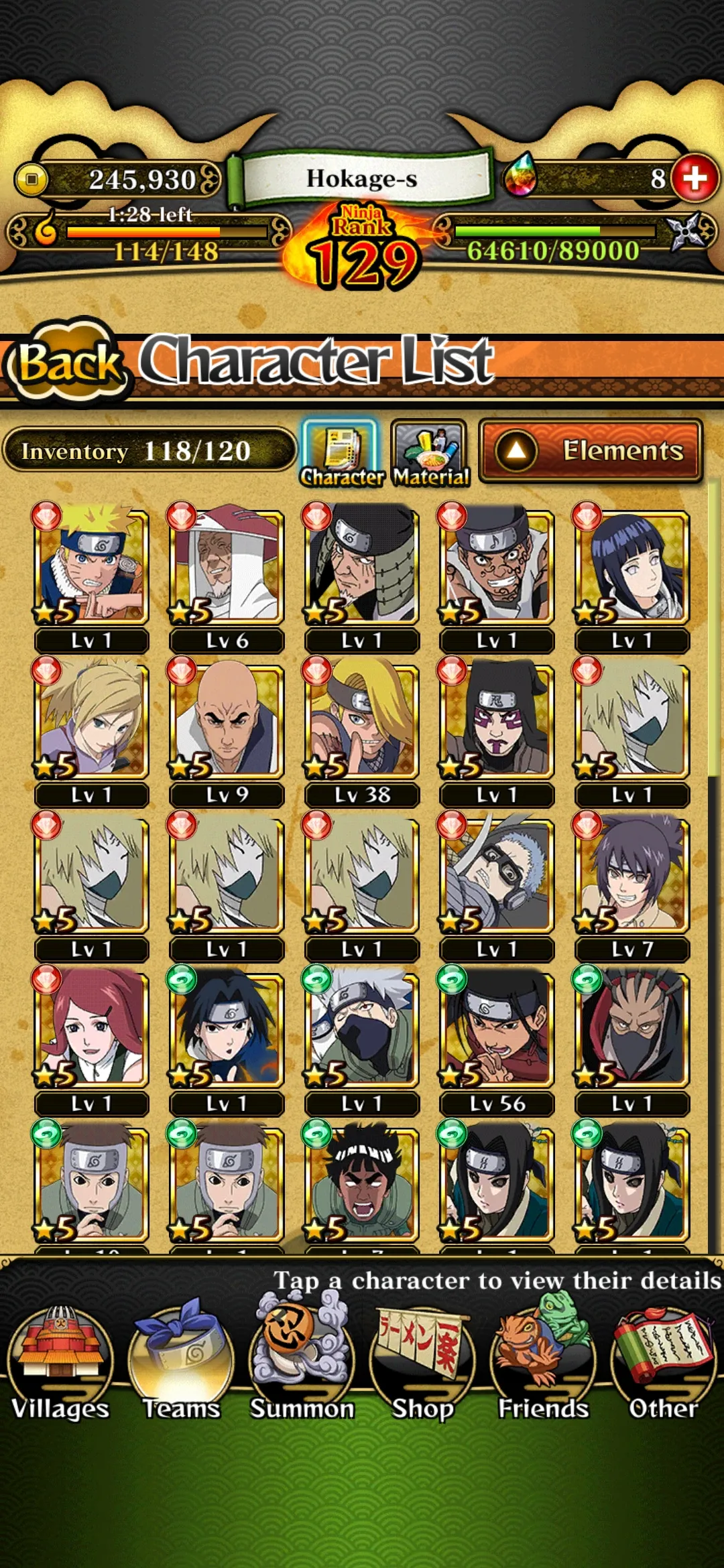Open the Lv 7 purple-haired character
This screenshot has width=724, height=1568.
tap(631, 876)
